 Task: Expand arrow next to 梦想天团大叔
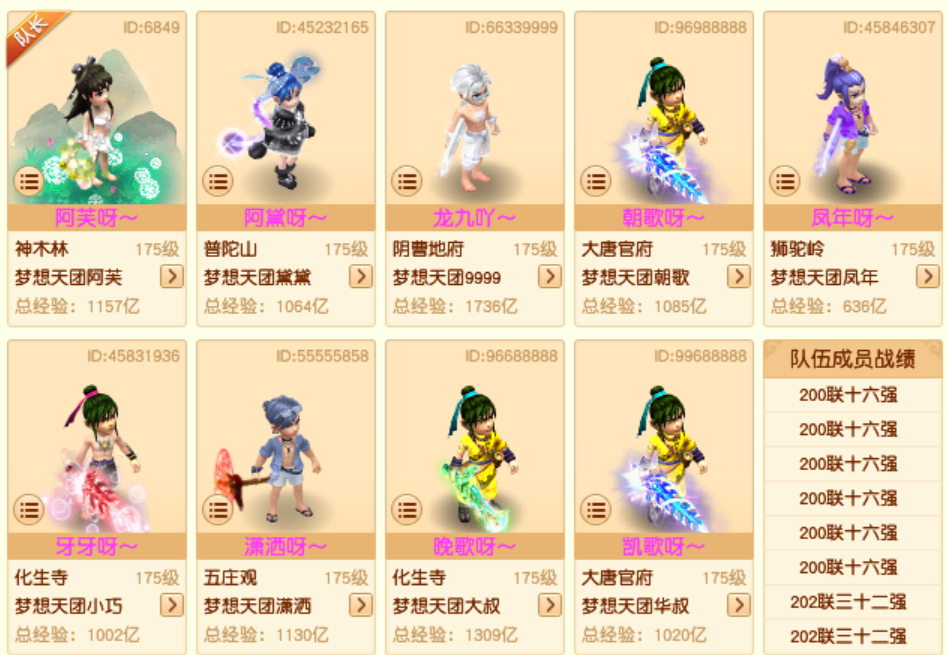550,605
